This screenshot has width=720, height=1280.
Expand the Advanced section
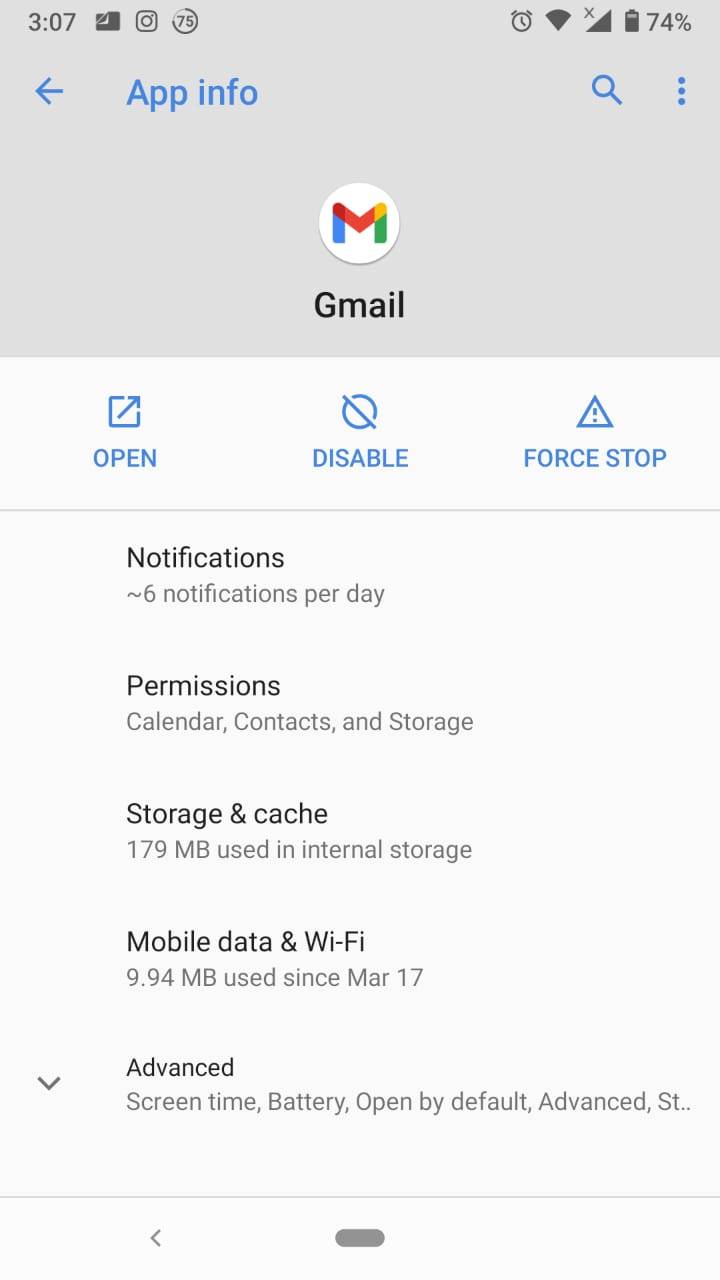point(360,1084)
